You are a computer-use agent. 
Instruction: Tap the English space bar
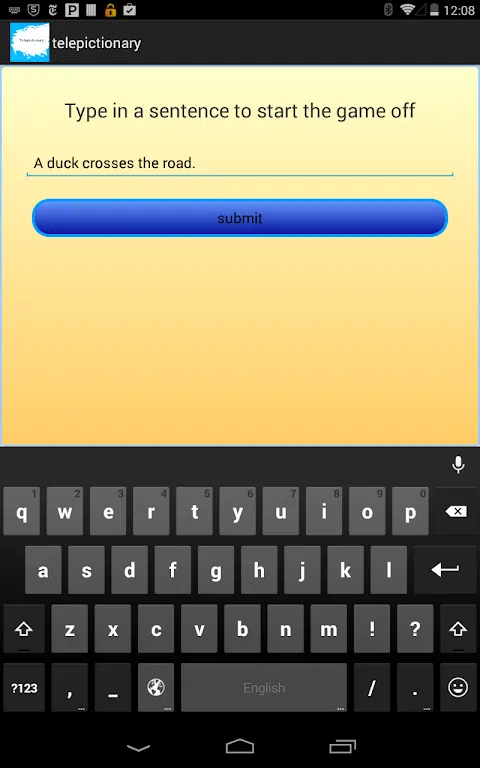coord(264,688)
